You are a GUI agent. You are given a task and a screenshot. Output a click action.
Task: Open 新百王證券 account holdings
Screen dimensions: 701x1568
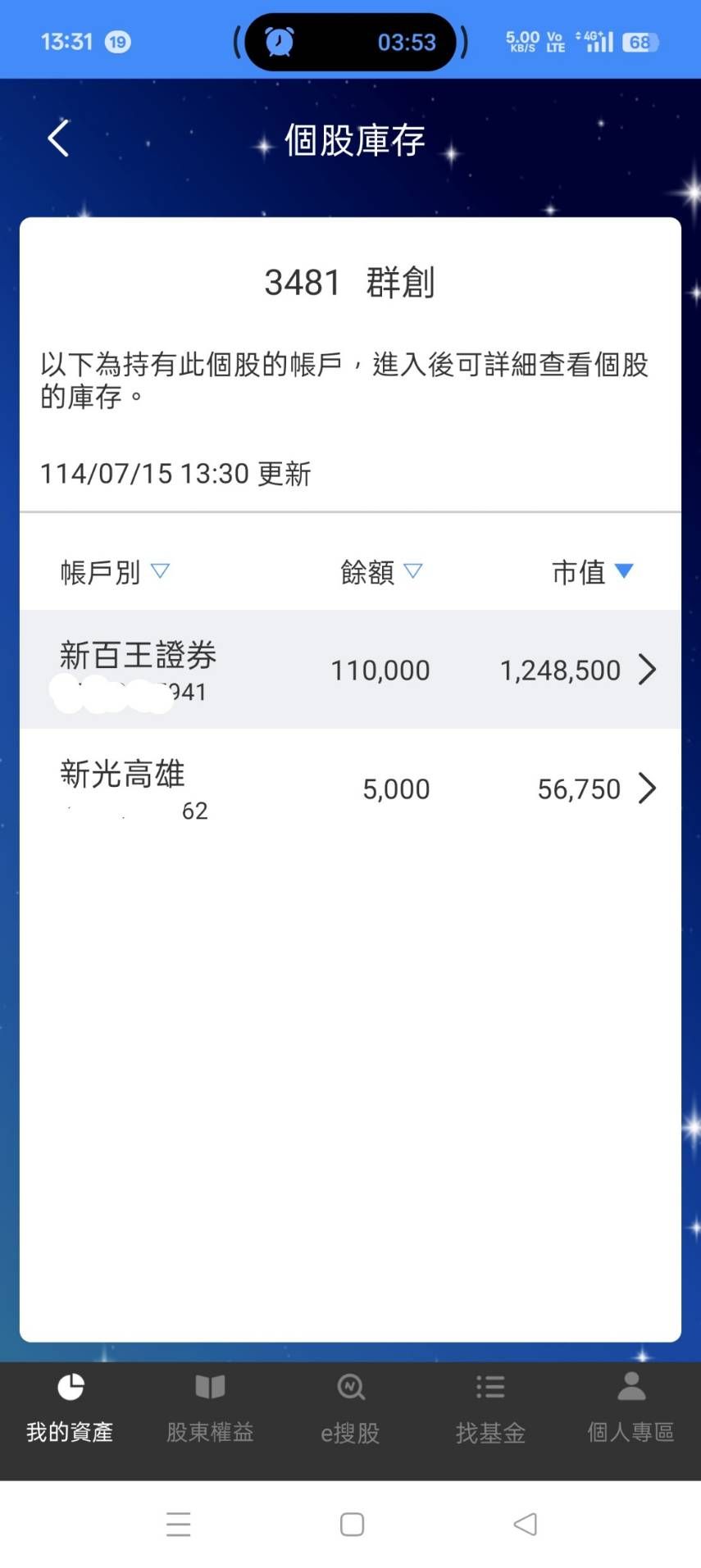(x=350, y=670)
